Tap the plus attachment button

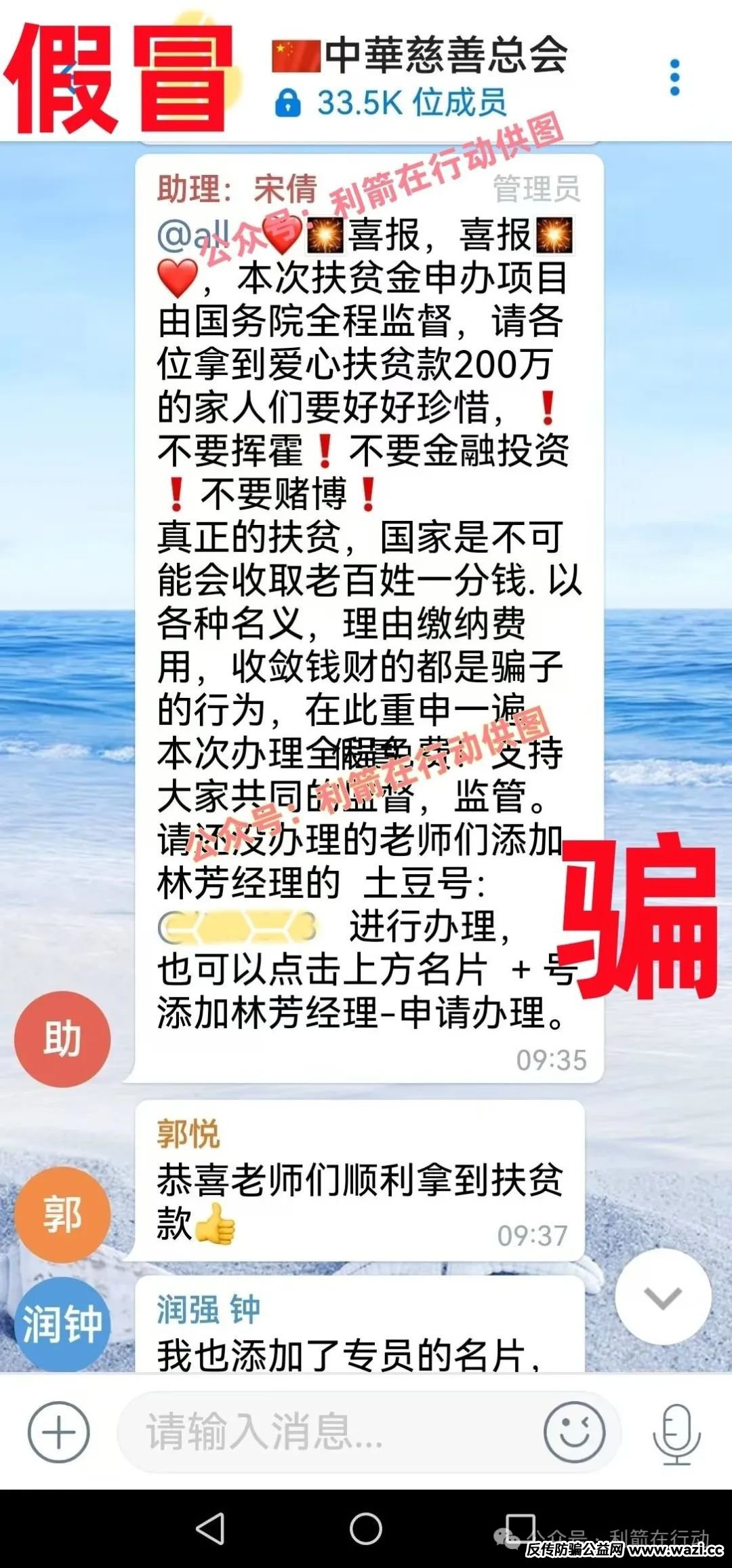pyautogui.click(x=58, y=1432)
